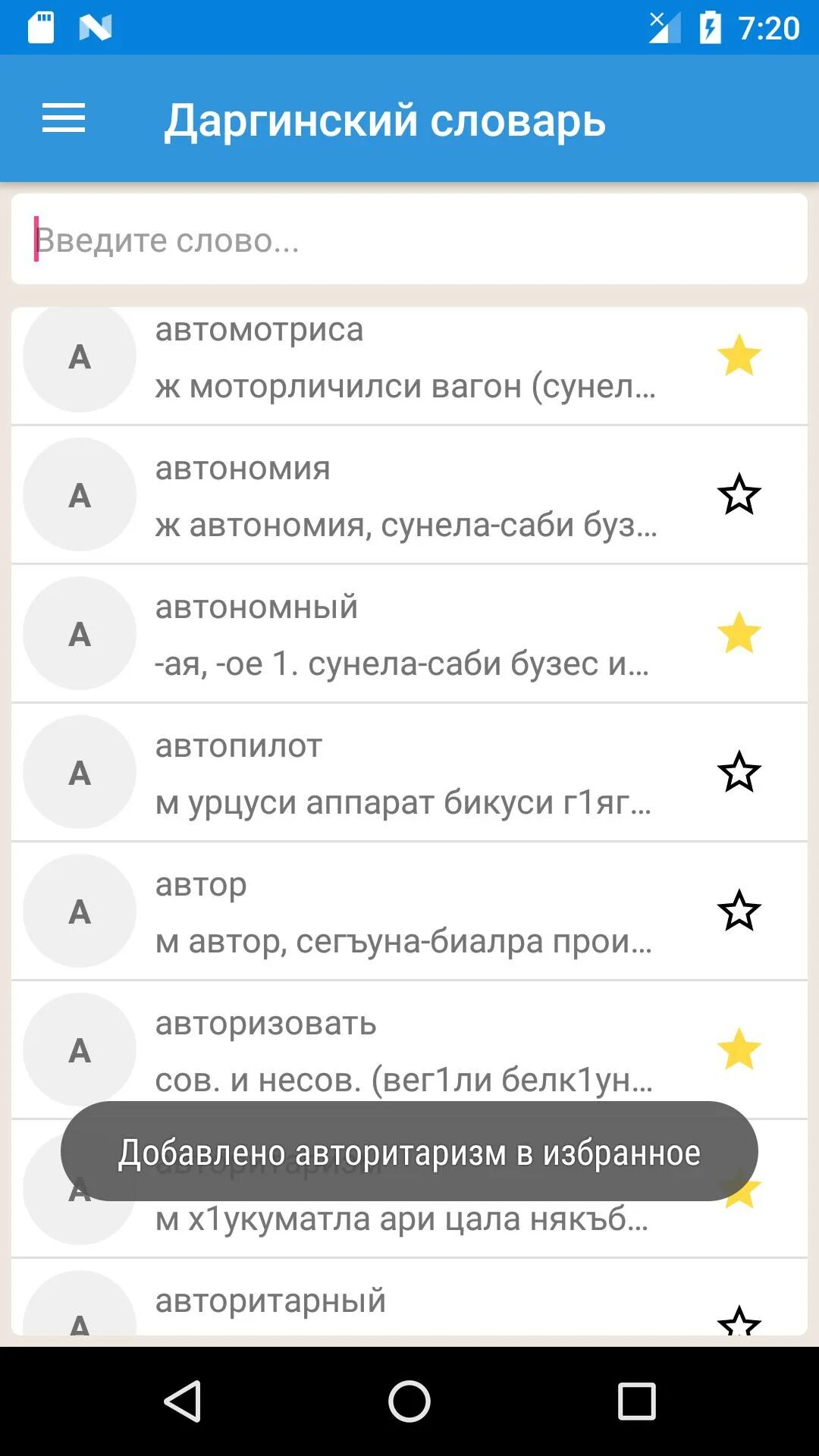819x1456 pixels.
Task: Open the word автопилот
Action: [x=406, y=773]
